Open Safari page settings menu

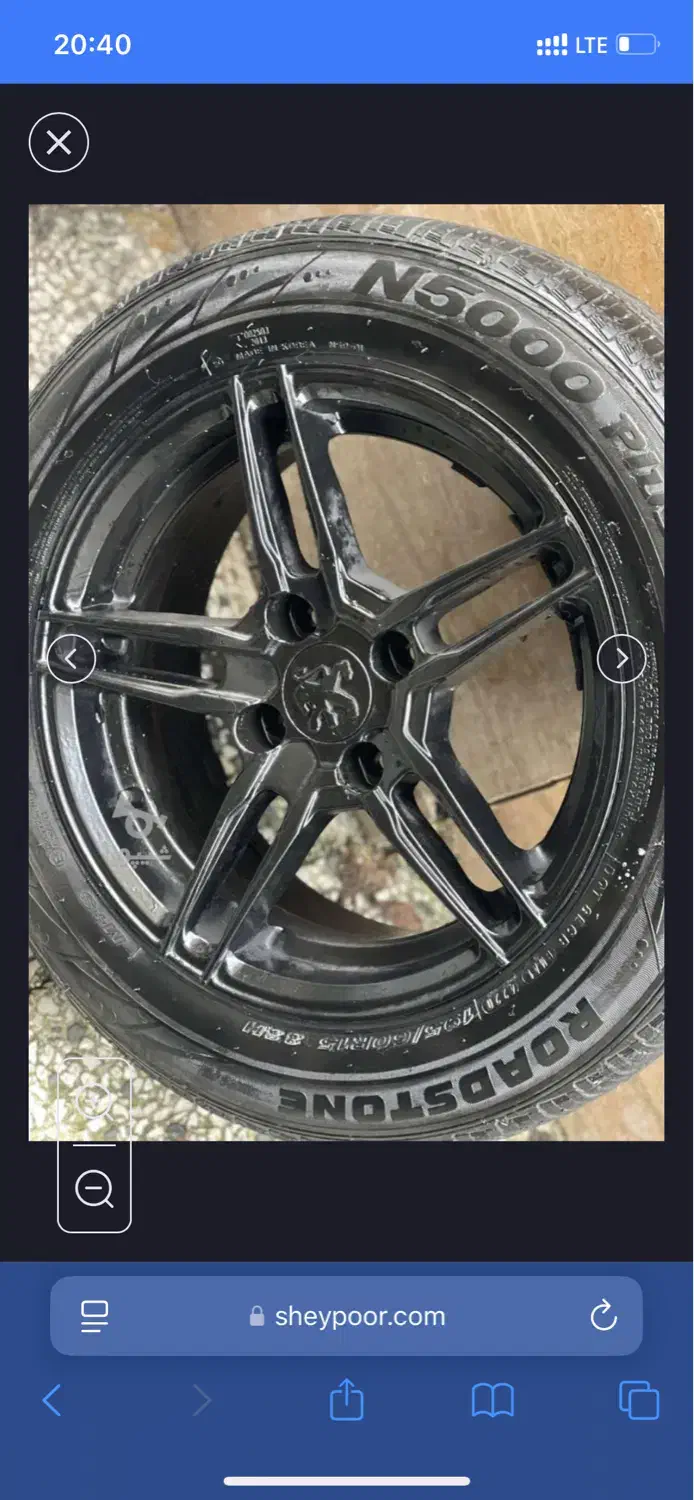[95, 1316]
